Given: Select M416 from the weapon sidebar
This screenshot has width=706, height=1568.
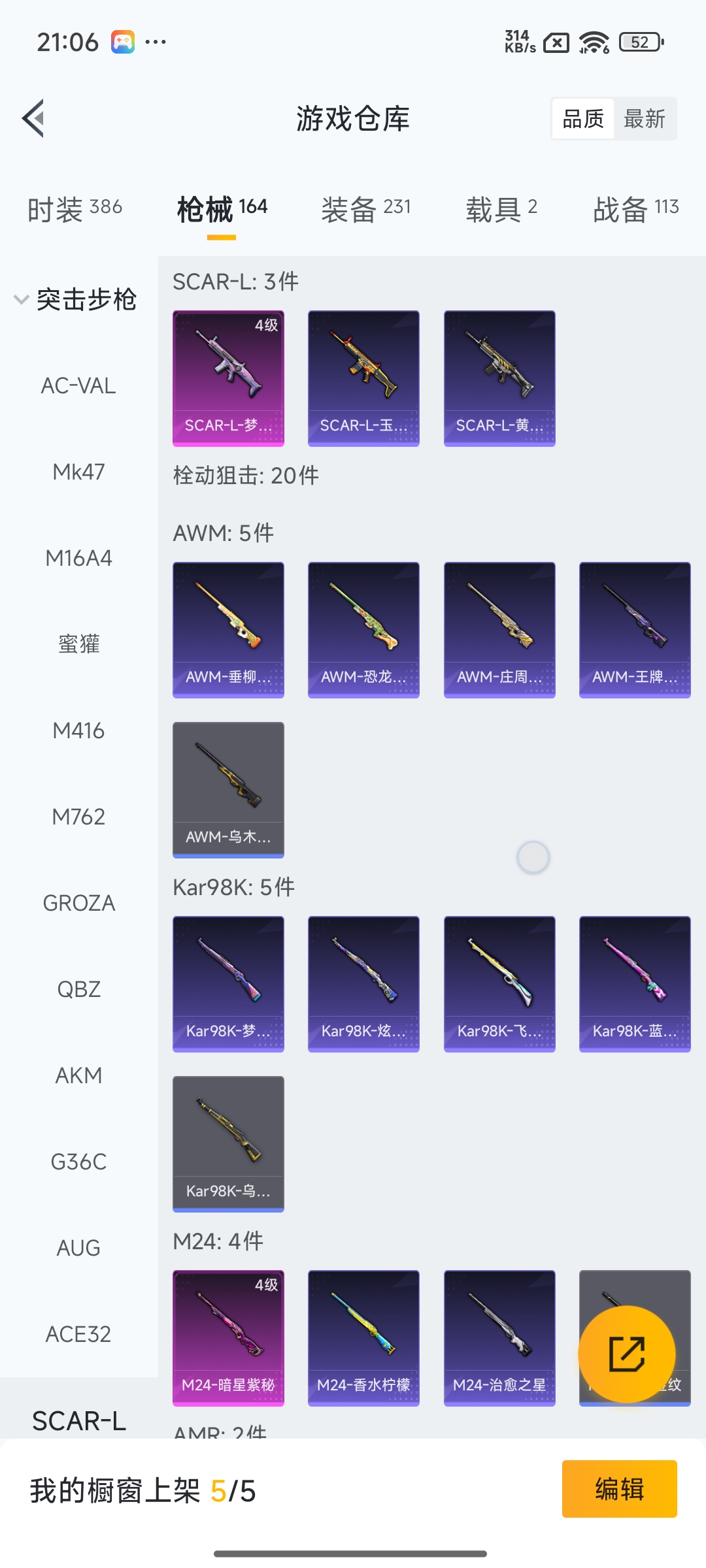Looking at the screenshot, I should [x=80, y=731].
